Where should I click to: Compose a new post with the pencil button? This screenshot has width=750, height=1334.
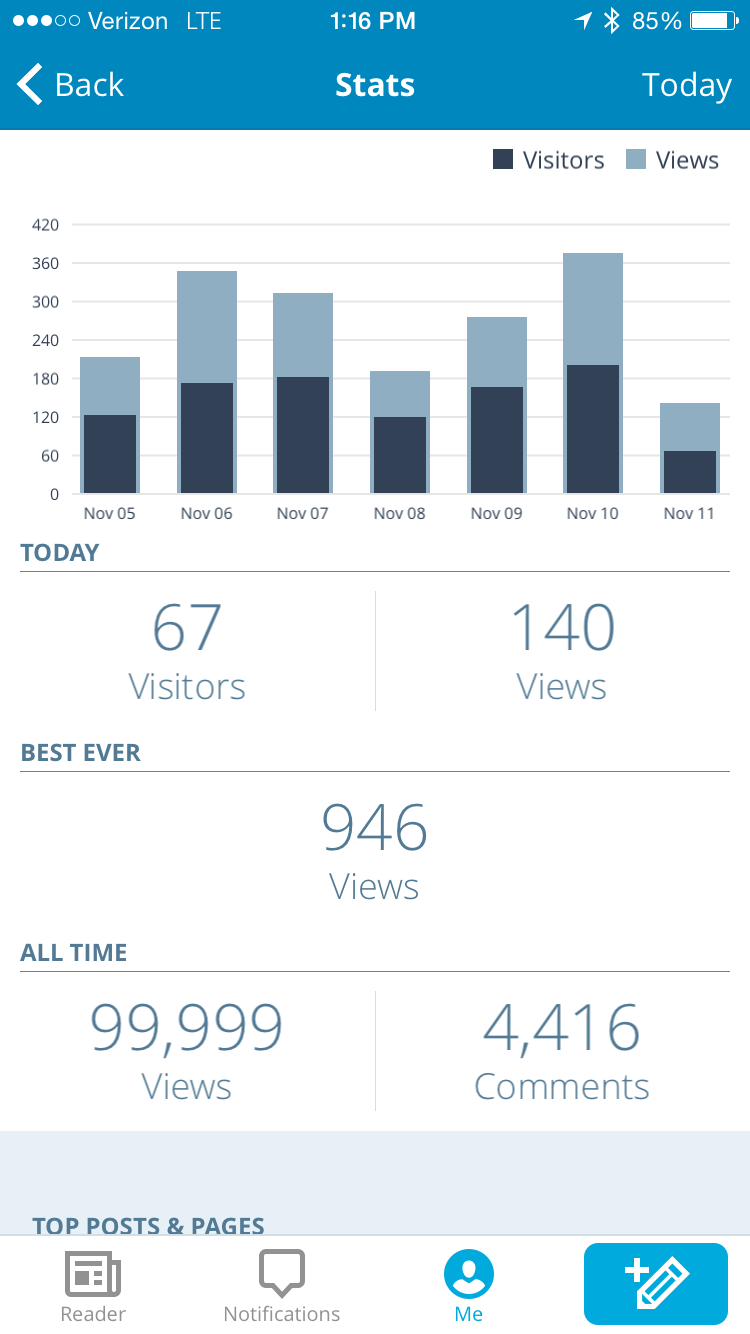[656, 1284]
